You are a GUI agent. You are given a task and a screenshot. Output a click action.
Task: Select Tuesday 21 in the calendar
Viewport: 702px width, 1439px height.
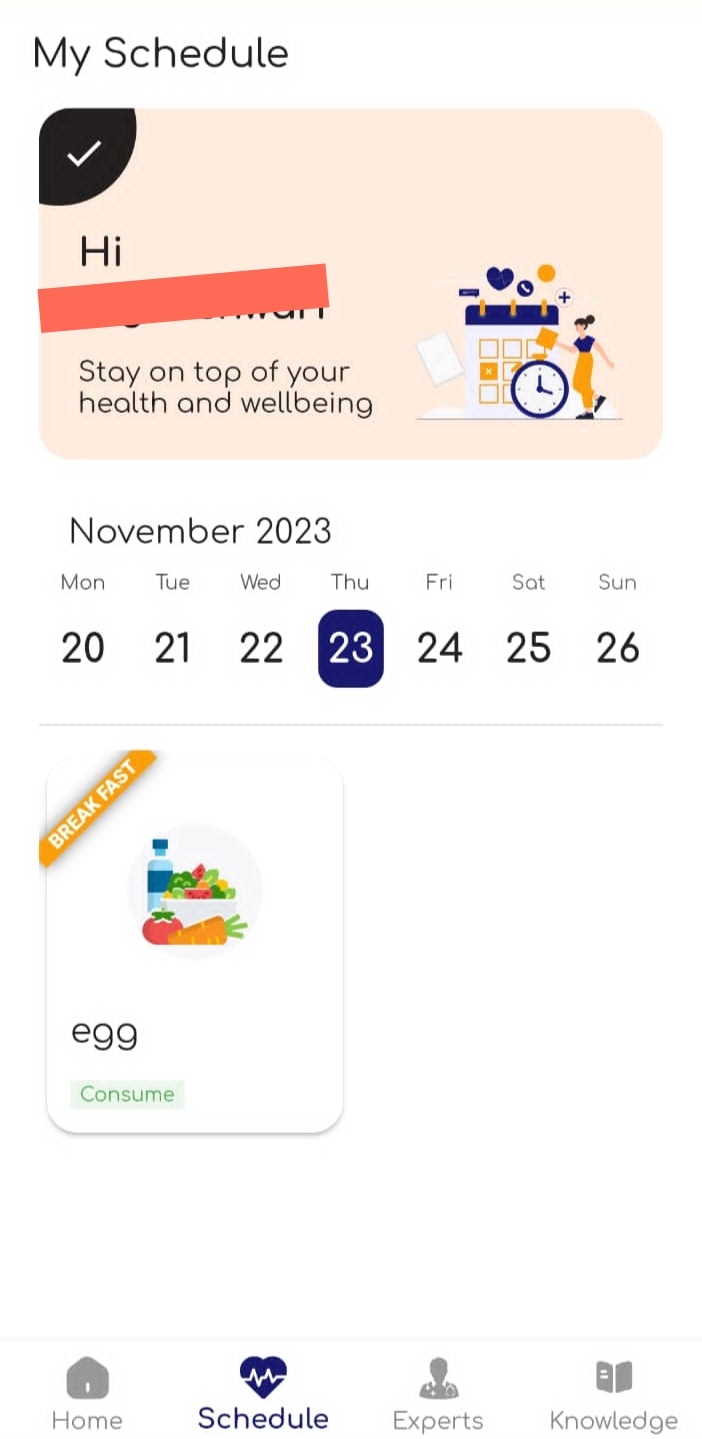pyautogui.click(x=172, y=648)
